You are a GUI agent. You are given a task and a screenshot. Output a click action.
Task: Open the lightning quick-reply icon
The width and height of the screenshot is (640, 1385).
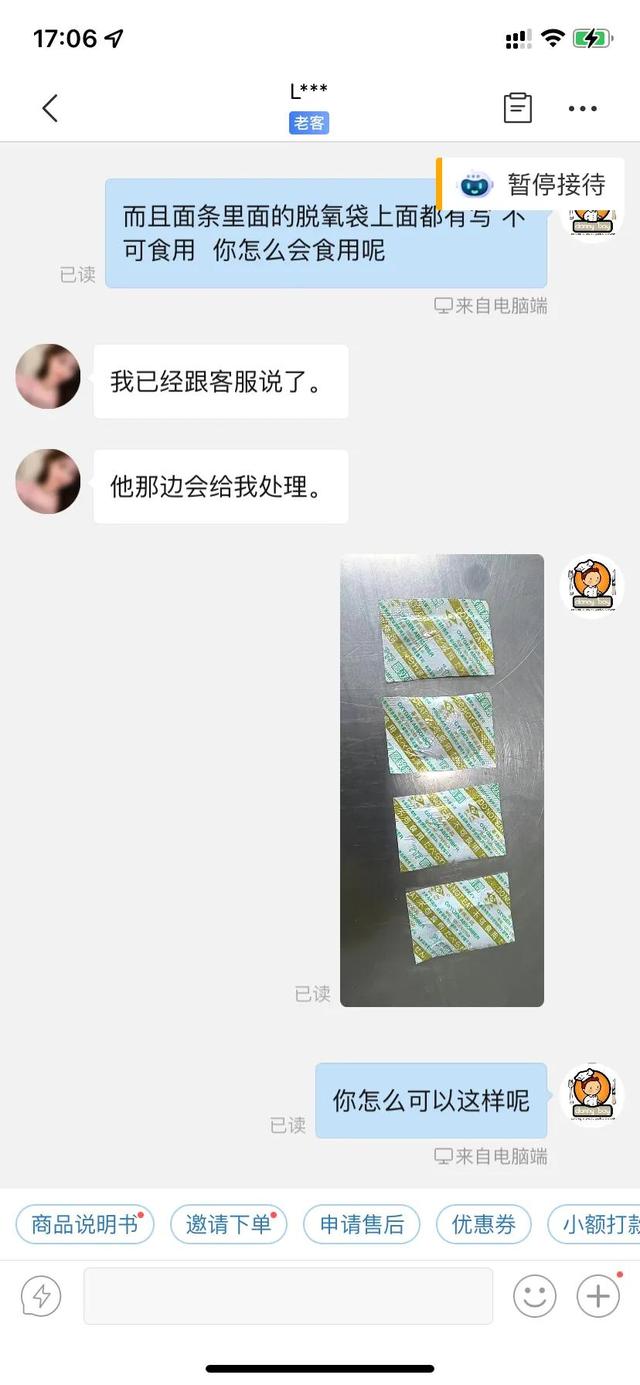(x=41, y=1297)
